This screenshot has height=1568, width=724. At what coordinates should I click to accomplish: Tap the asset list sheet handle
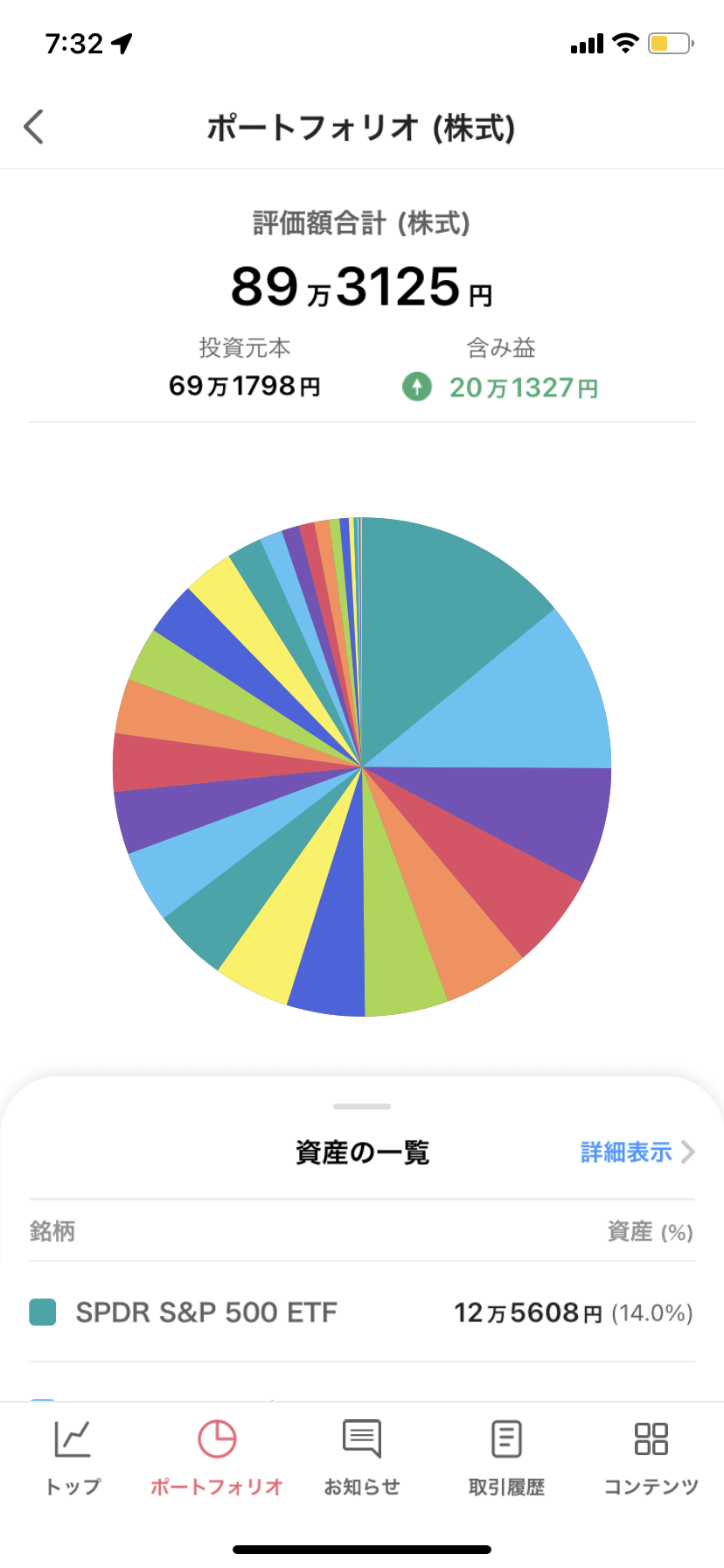pyautogui.click(x=362, y=1106)
